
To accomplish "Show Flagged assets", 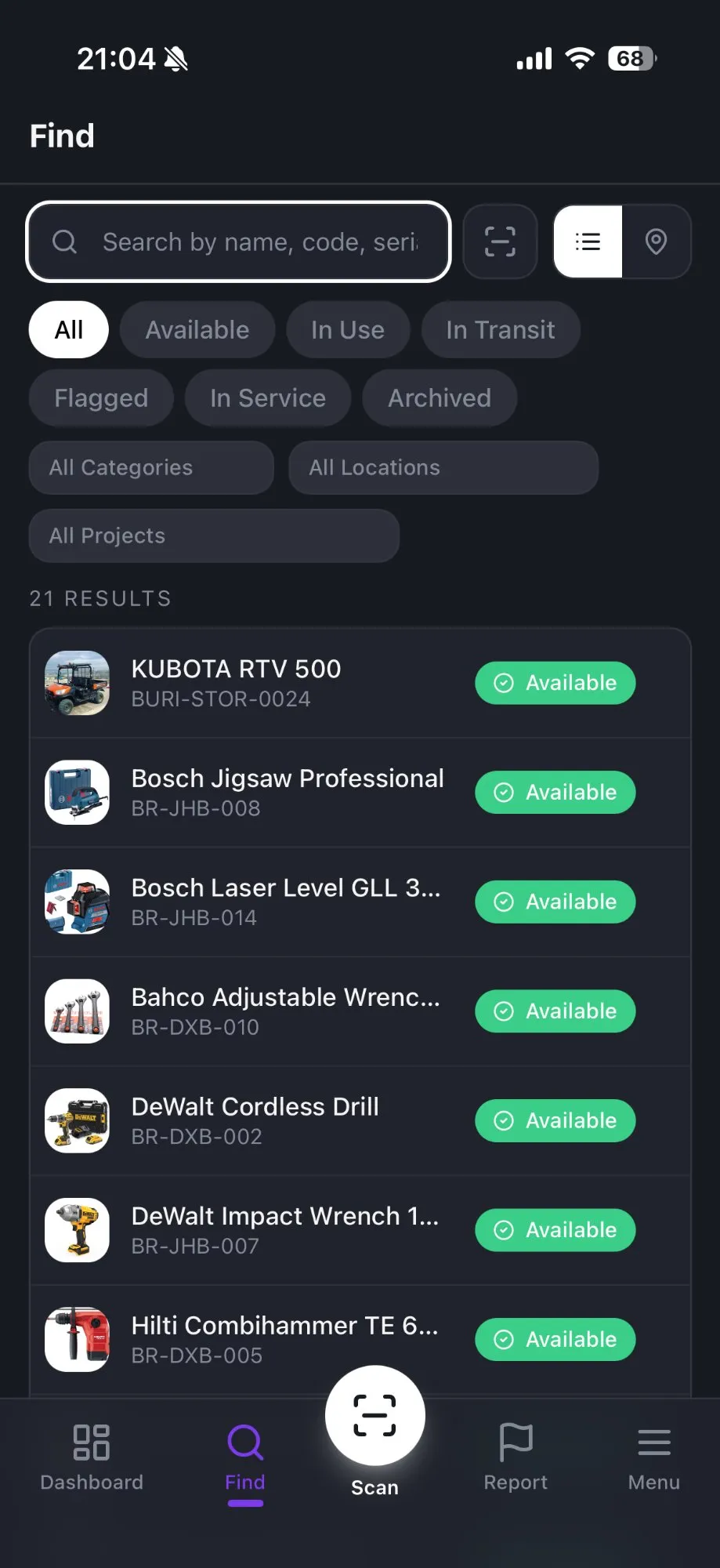I will pyautogui.click(x=101, y=398).
